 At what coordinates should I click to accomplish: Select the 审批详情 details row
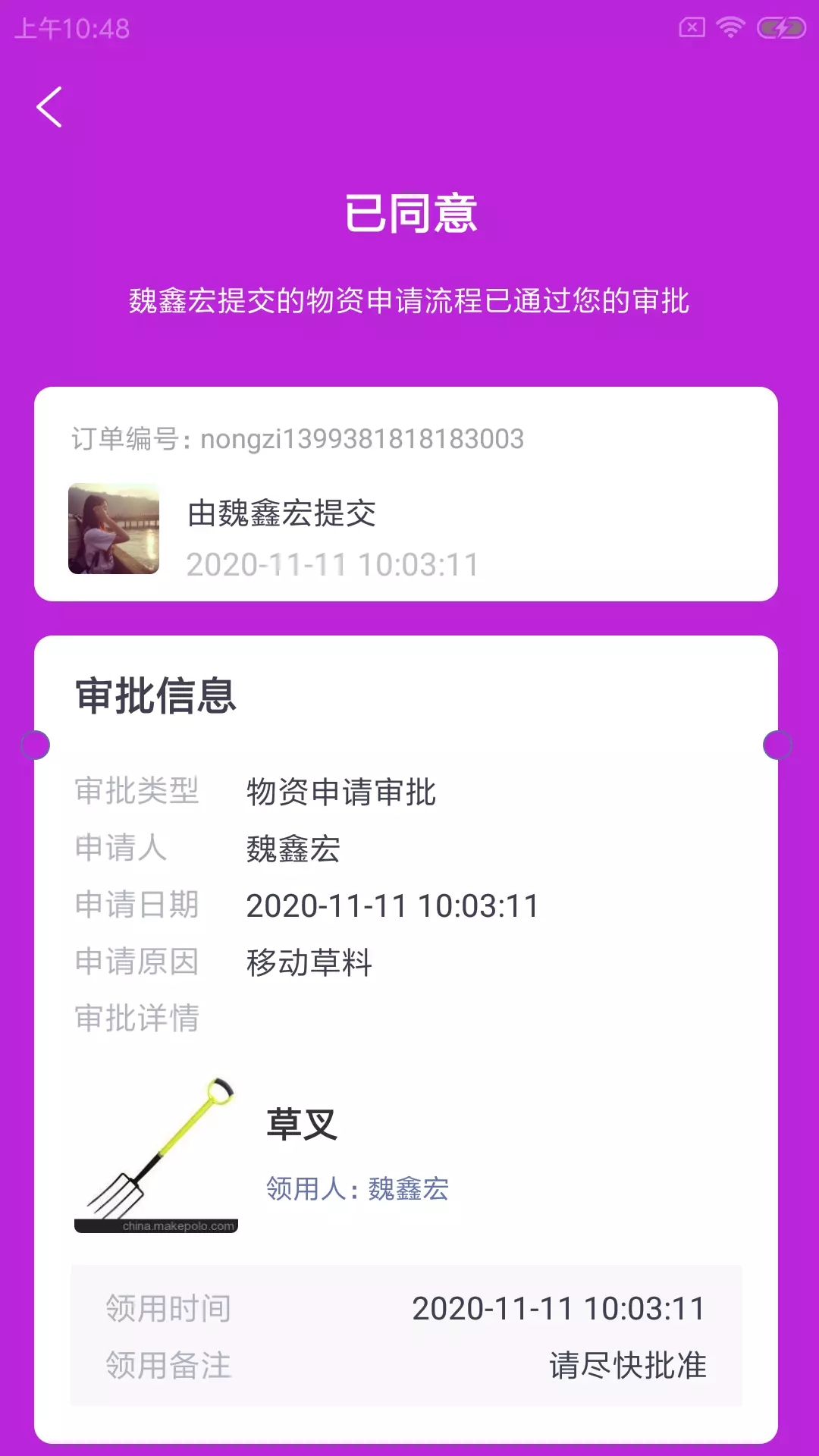[136, 1019]
